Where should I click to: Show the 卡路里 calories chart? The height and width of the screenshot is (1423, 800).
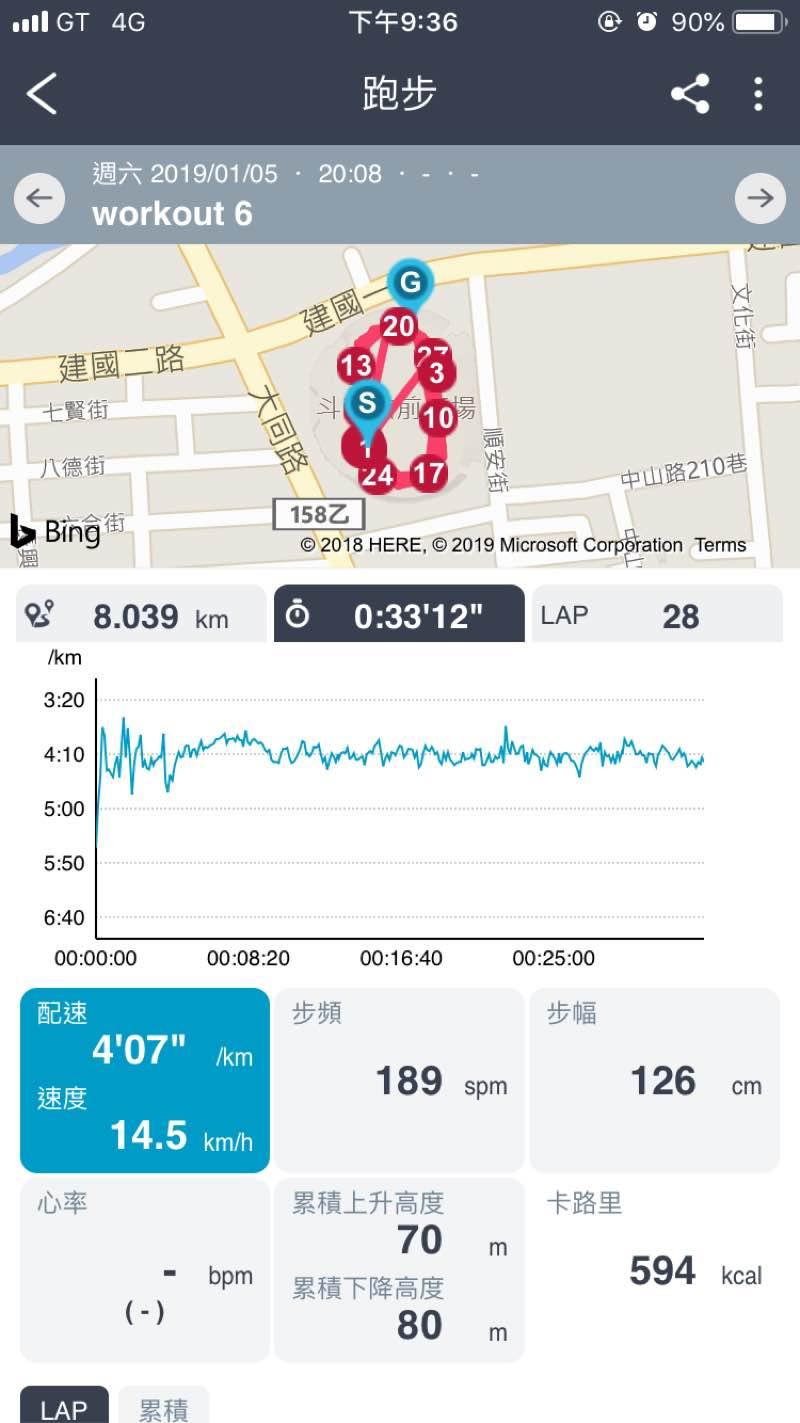pos(654,1270)
